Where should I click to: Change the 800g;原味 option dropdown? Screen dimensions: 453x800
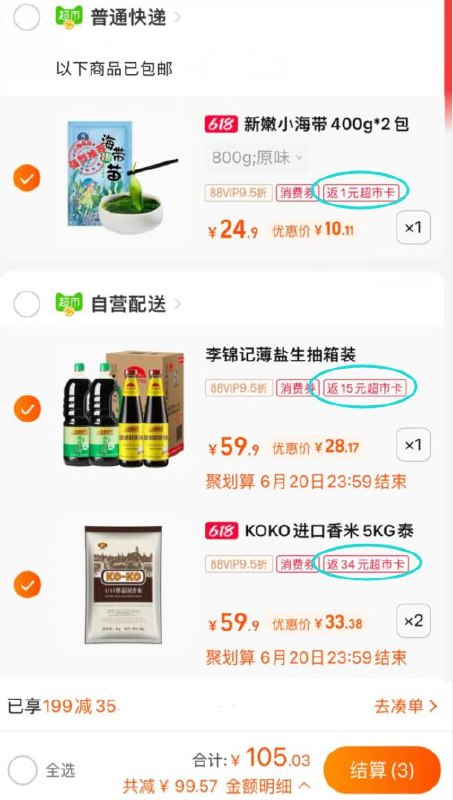pyautogui.click(x=257, y=158)
